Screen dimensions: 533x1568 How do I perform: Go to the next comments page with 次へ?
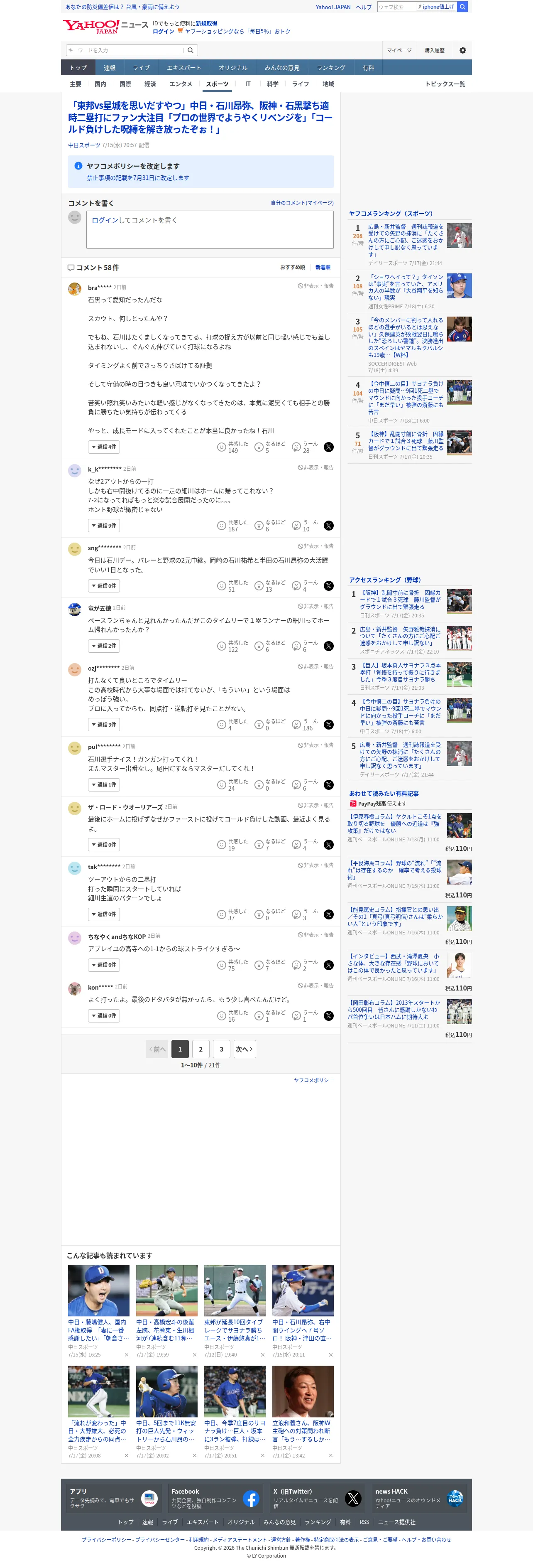(244, 1049)
